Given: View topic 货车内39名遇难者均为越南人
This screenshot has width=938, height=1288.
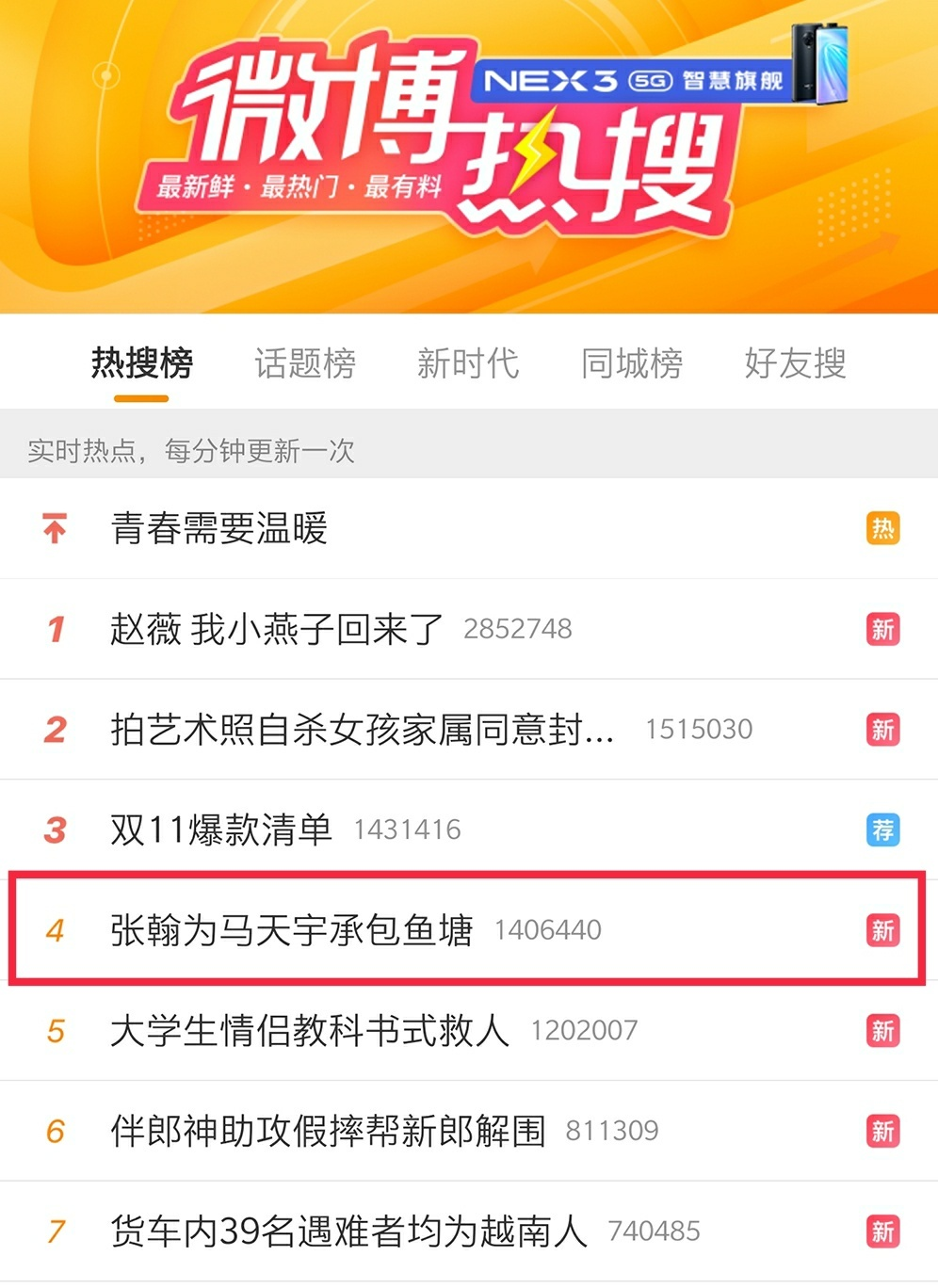Looking at the screenshot, I should coord(348,1232).
